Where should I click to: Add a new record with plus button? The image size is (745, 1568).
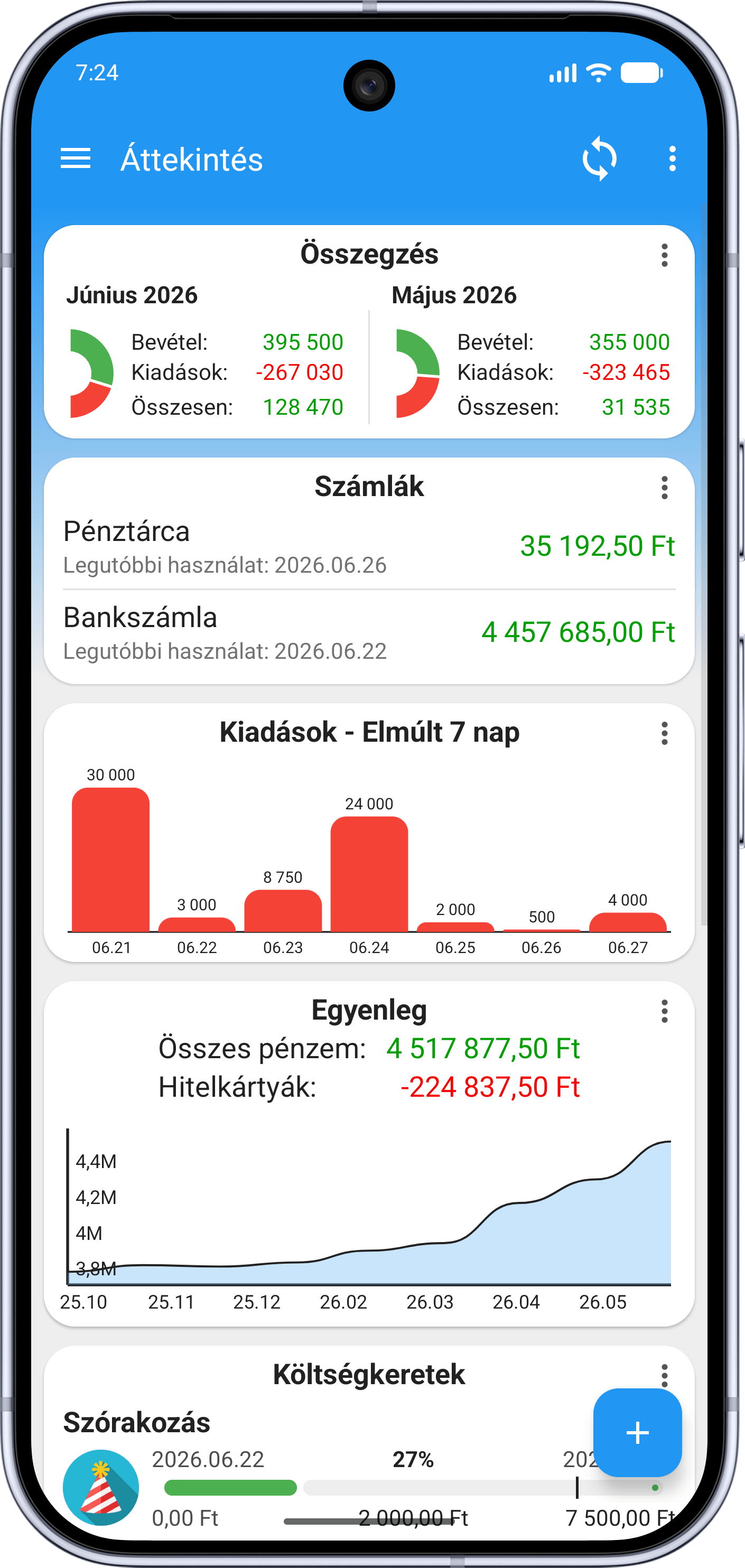[637, 1432]
